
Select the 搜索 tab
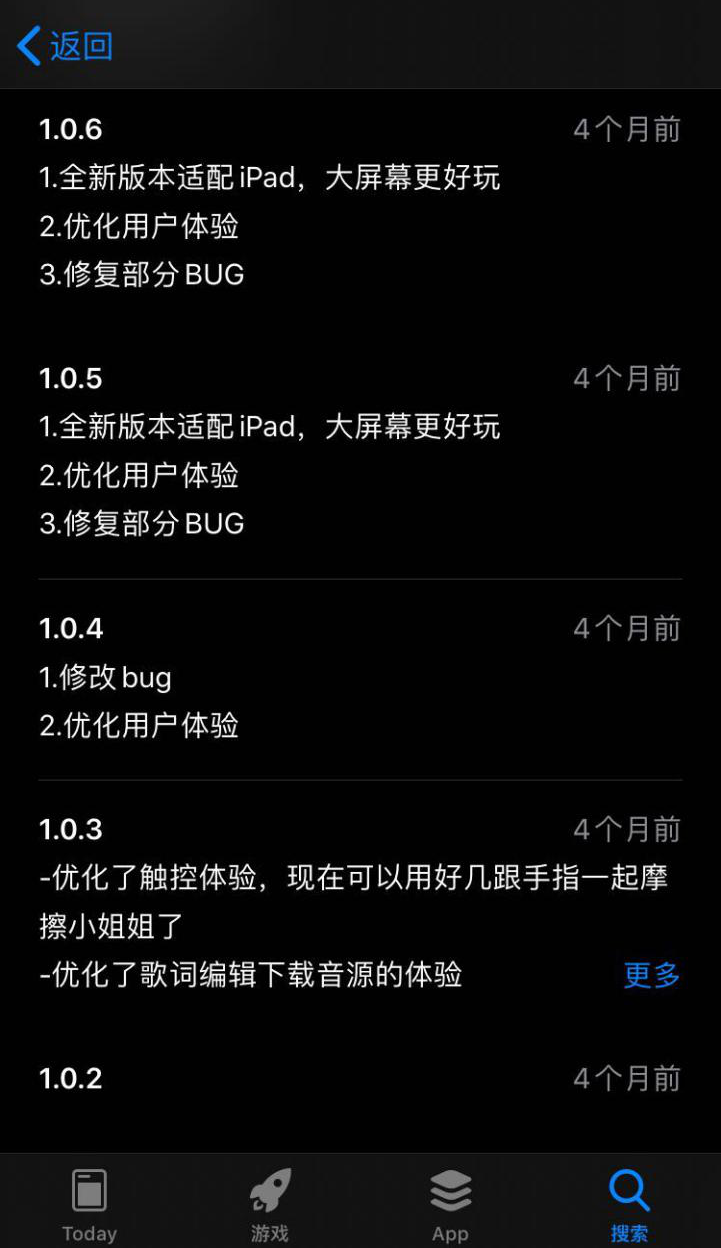coord(629,1203)
